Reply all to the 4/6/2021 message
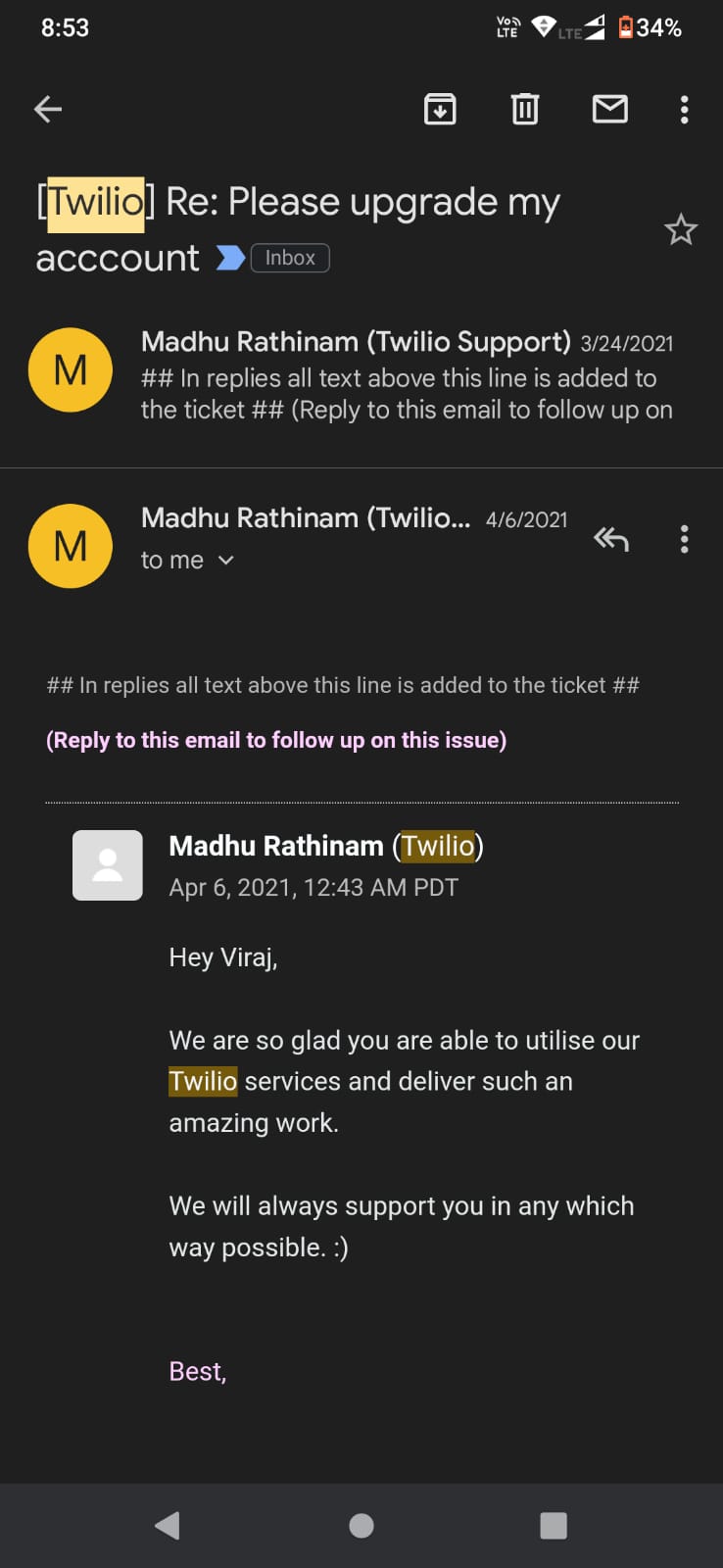 click(610, 539)
